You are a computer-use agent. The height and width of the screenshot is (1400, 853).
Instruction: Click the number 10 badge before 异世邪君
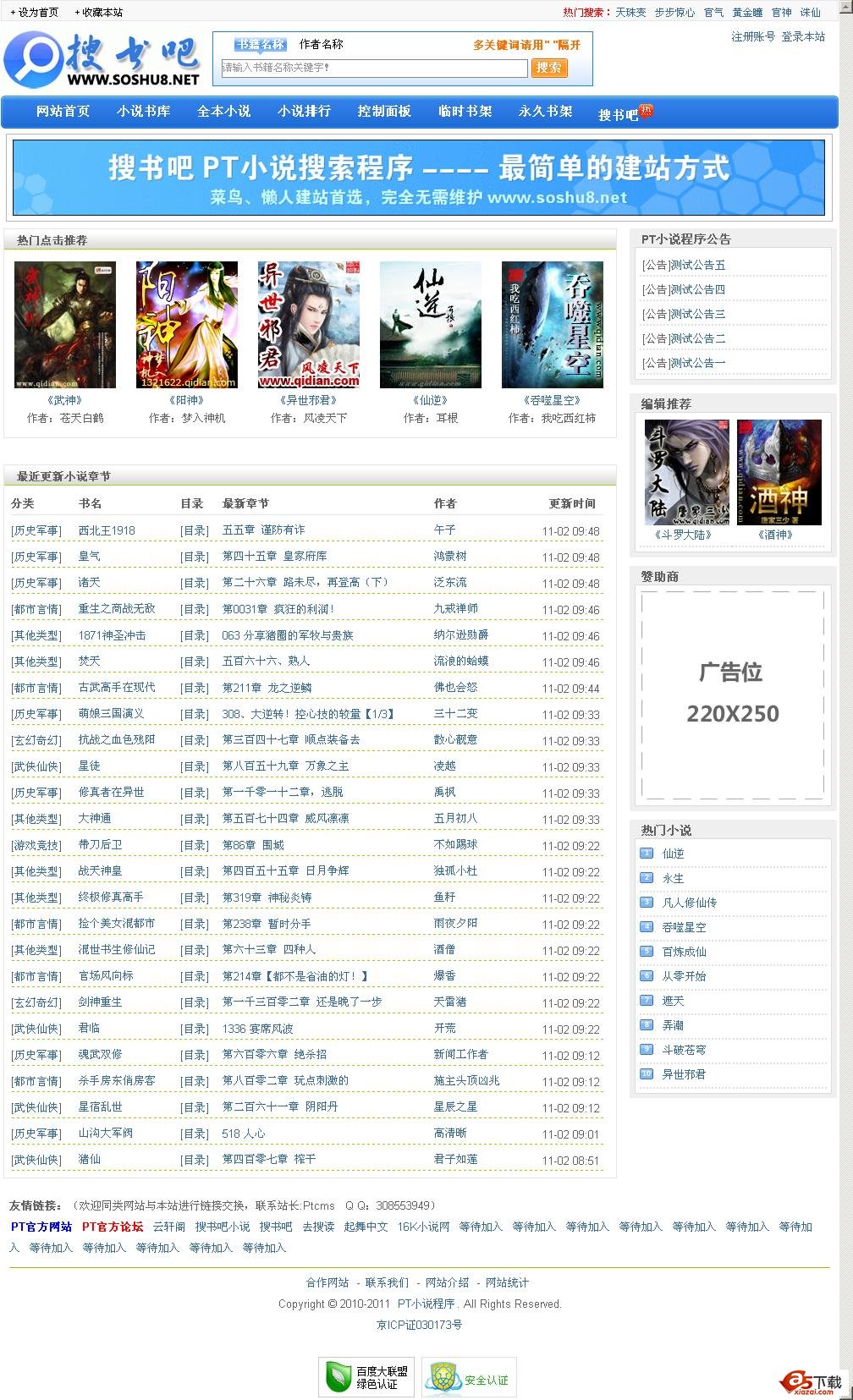coord(645,1074)
